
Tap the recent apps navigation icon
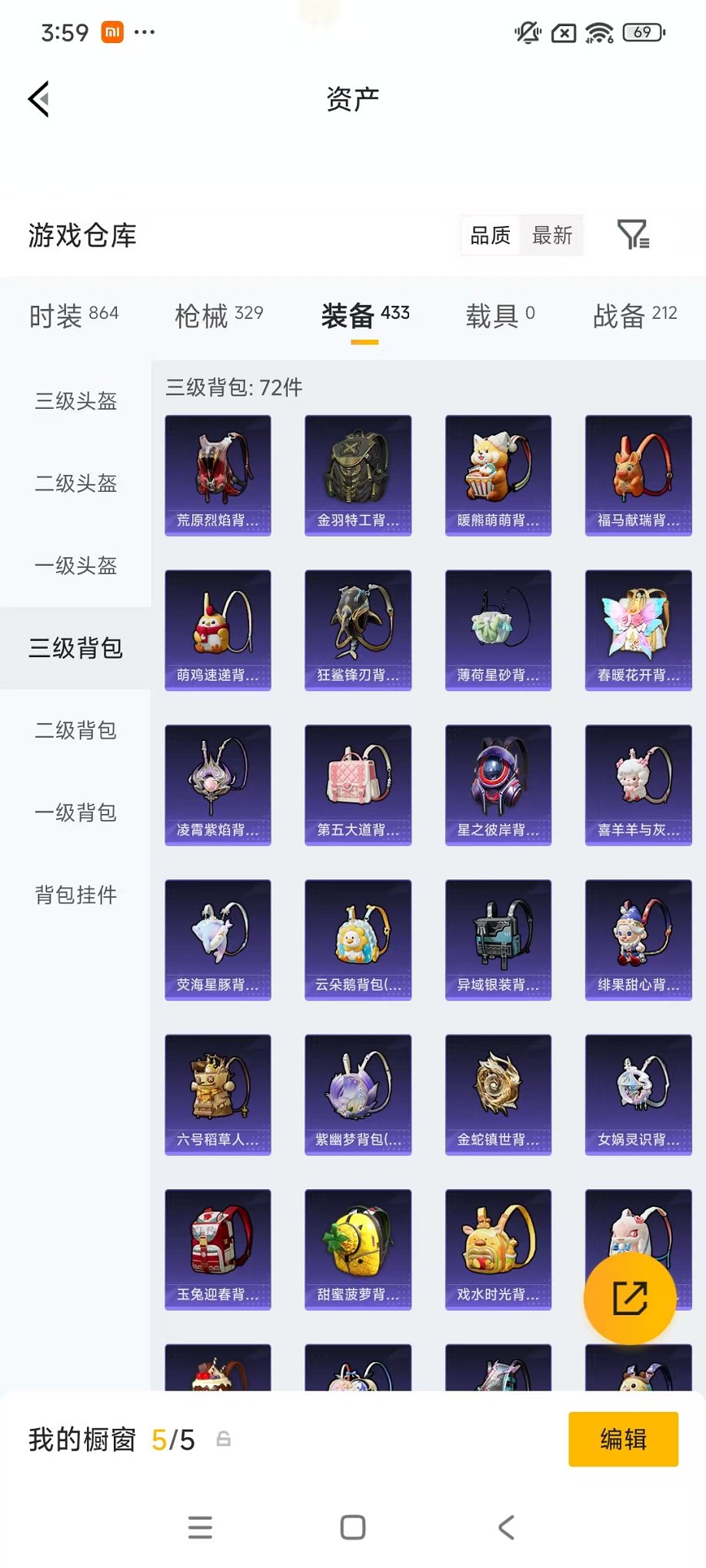(x=200, y=1527)
